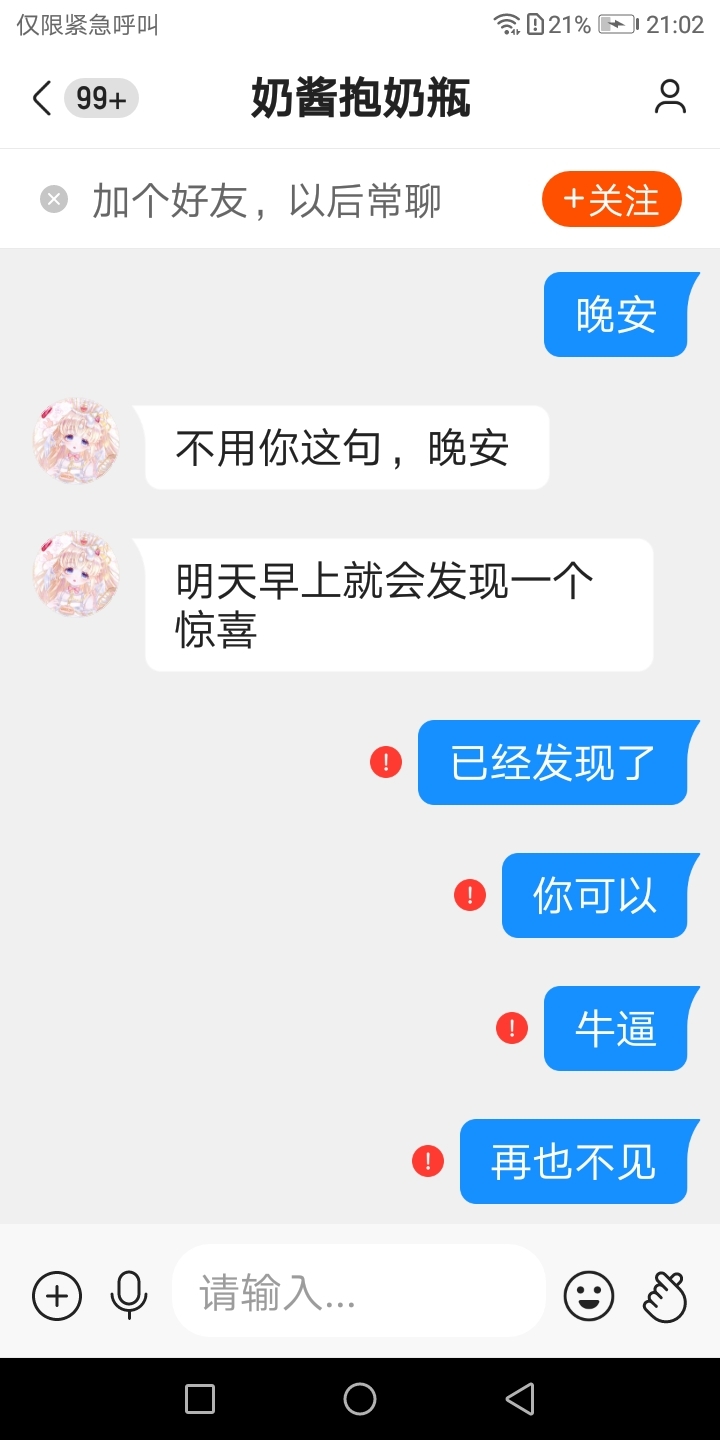720x1440 pixels.
Task: Open the emoji picker
Action: [589, 1296]
